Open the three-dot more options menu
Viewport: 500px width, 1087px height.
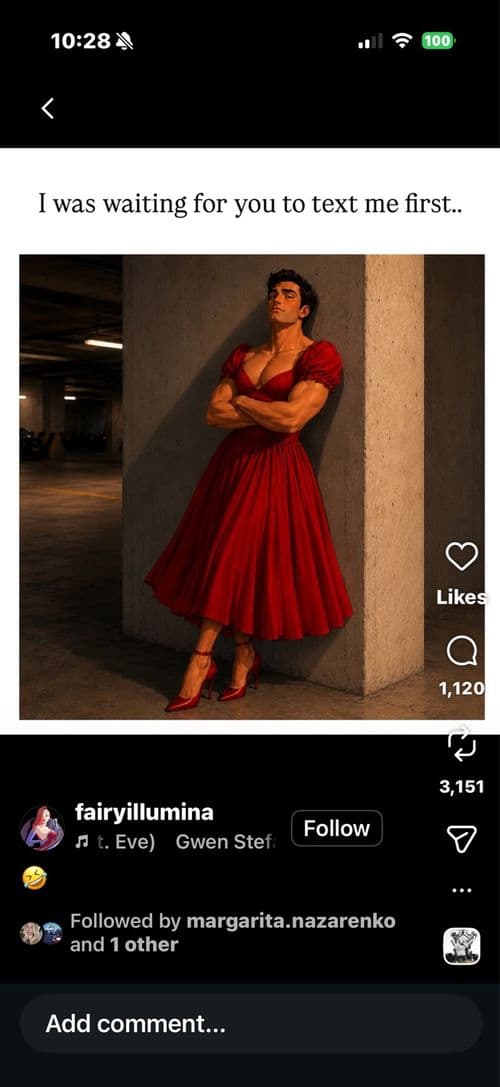coord(462,890)
